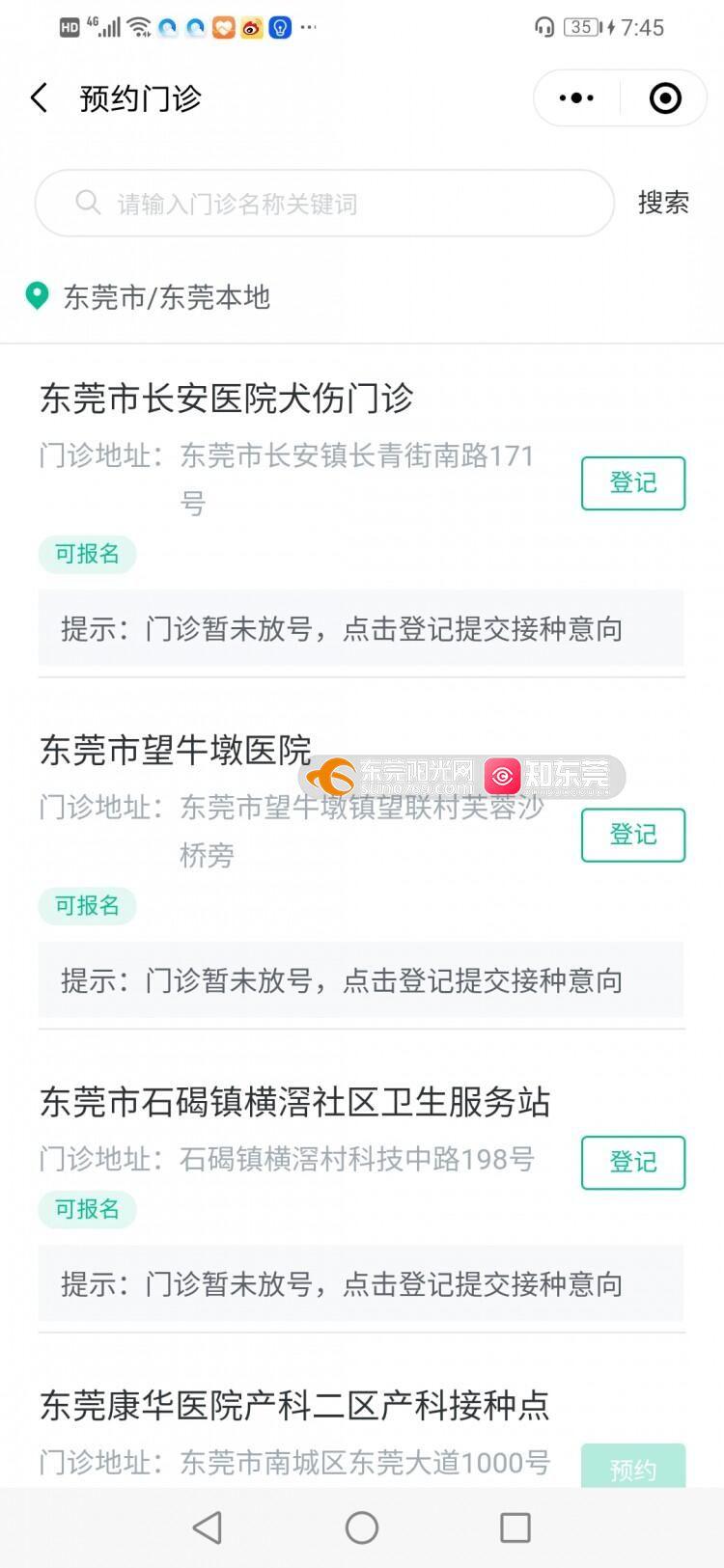Open system recent apps

click(515, 1527)
